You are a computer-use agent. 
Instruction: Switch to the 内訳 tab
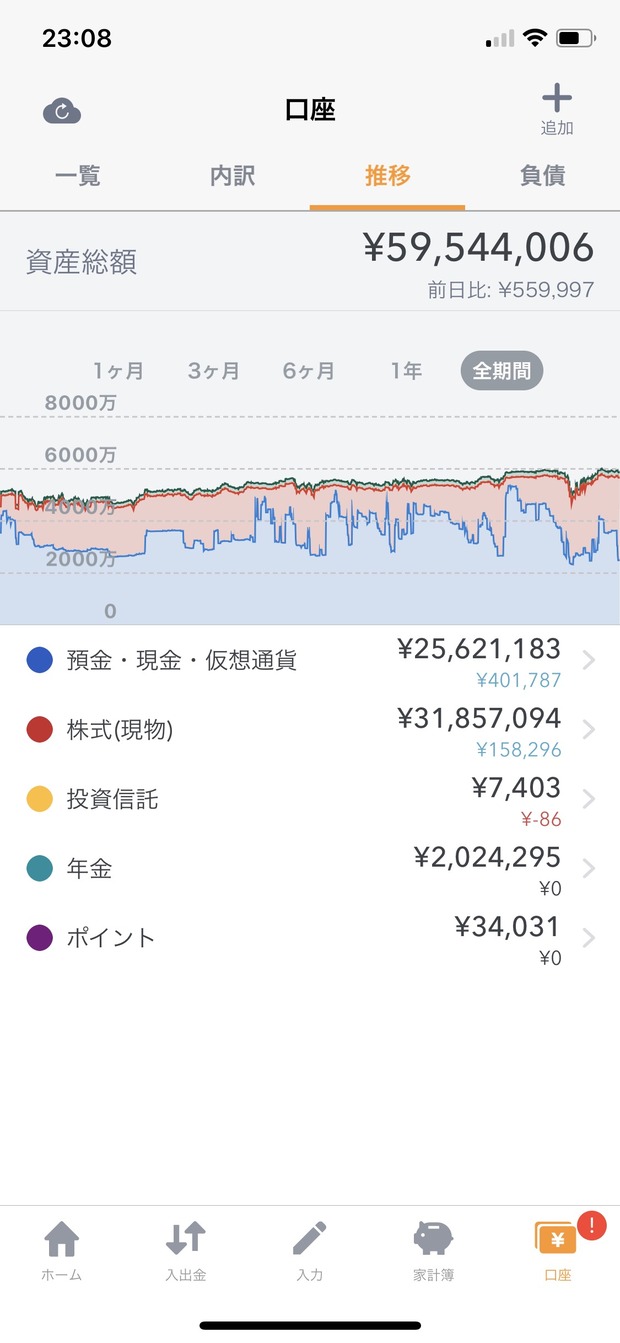click(232, 176)
